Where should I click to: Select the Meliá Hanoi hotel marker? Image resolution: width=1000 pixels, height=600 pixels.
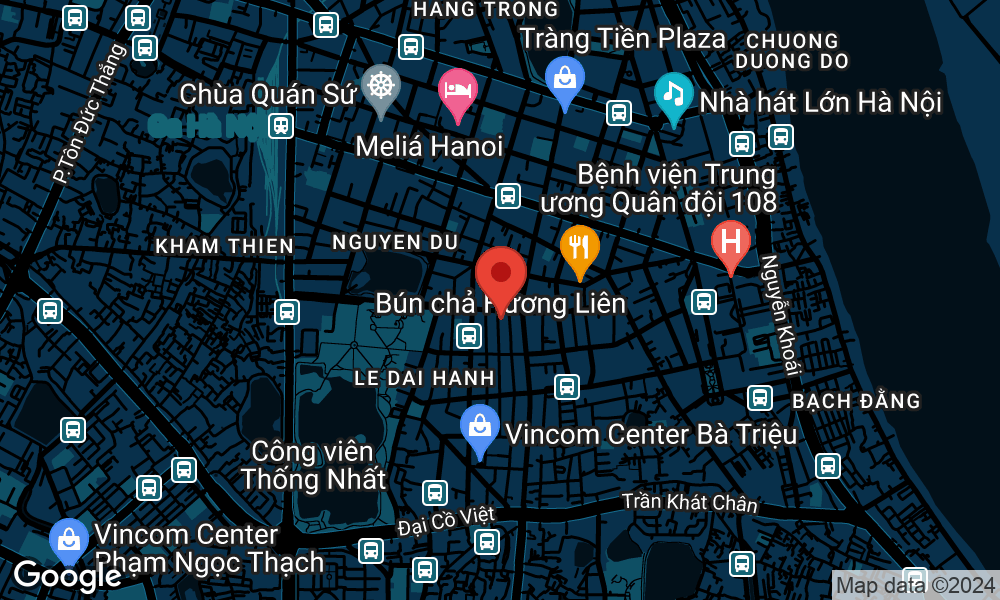click(459, 88)
